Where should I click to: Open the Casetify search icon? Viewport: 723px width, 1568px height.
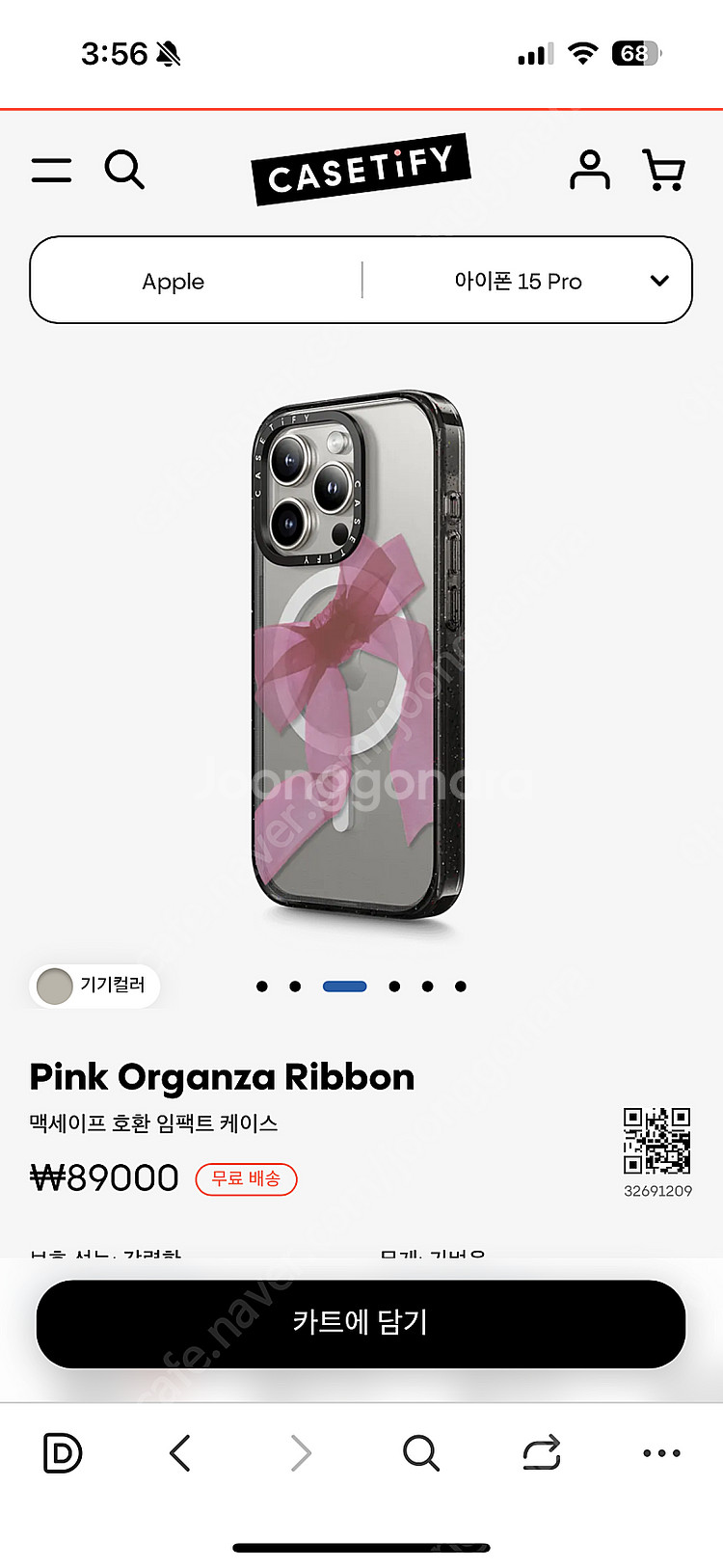[124, 170]
